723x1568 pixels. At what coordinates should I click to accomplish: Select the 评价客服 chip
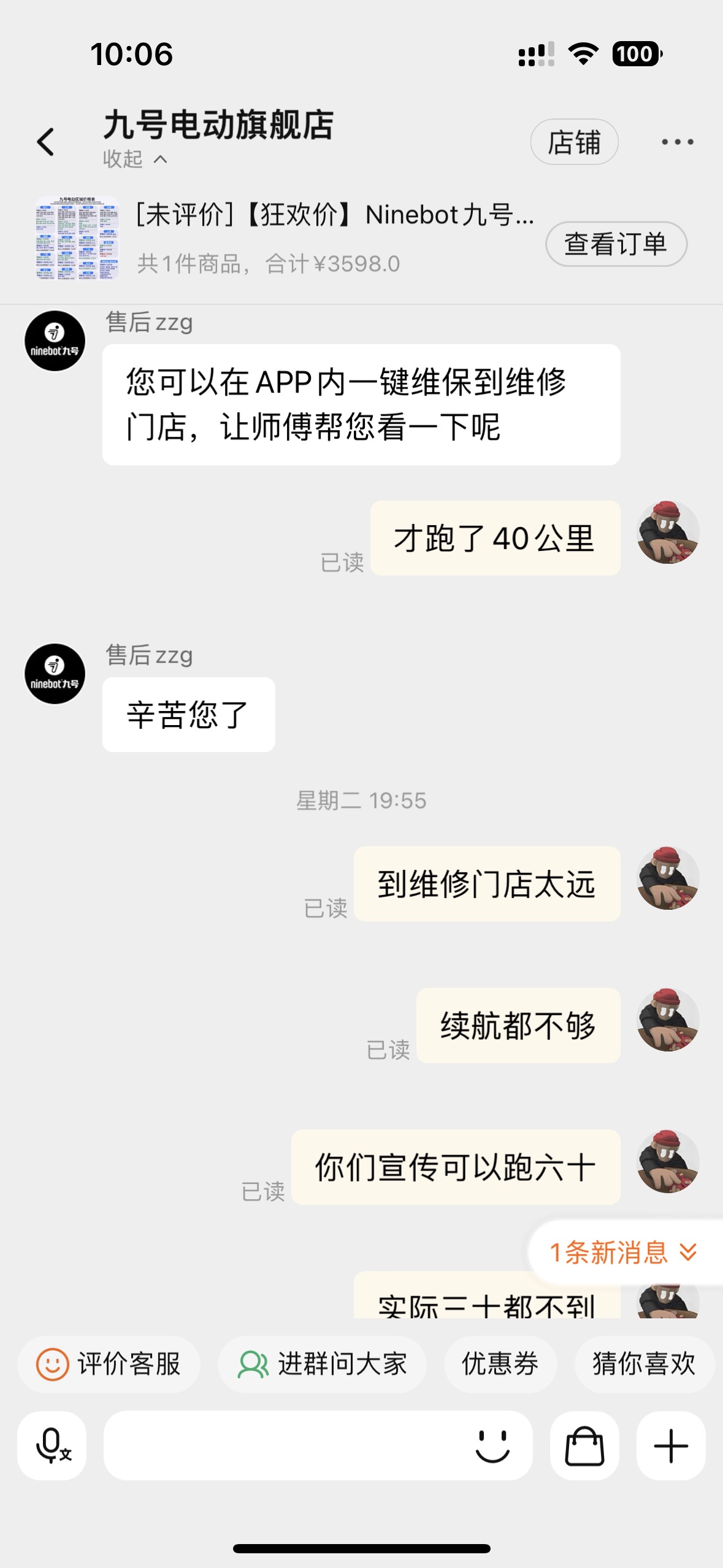(109, 1364)
